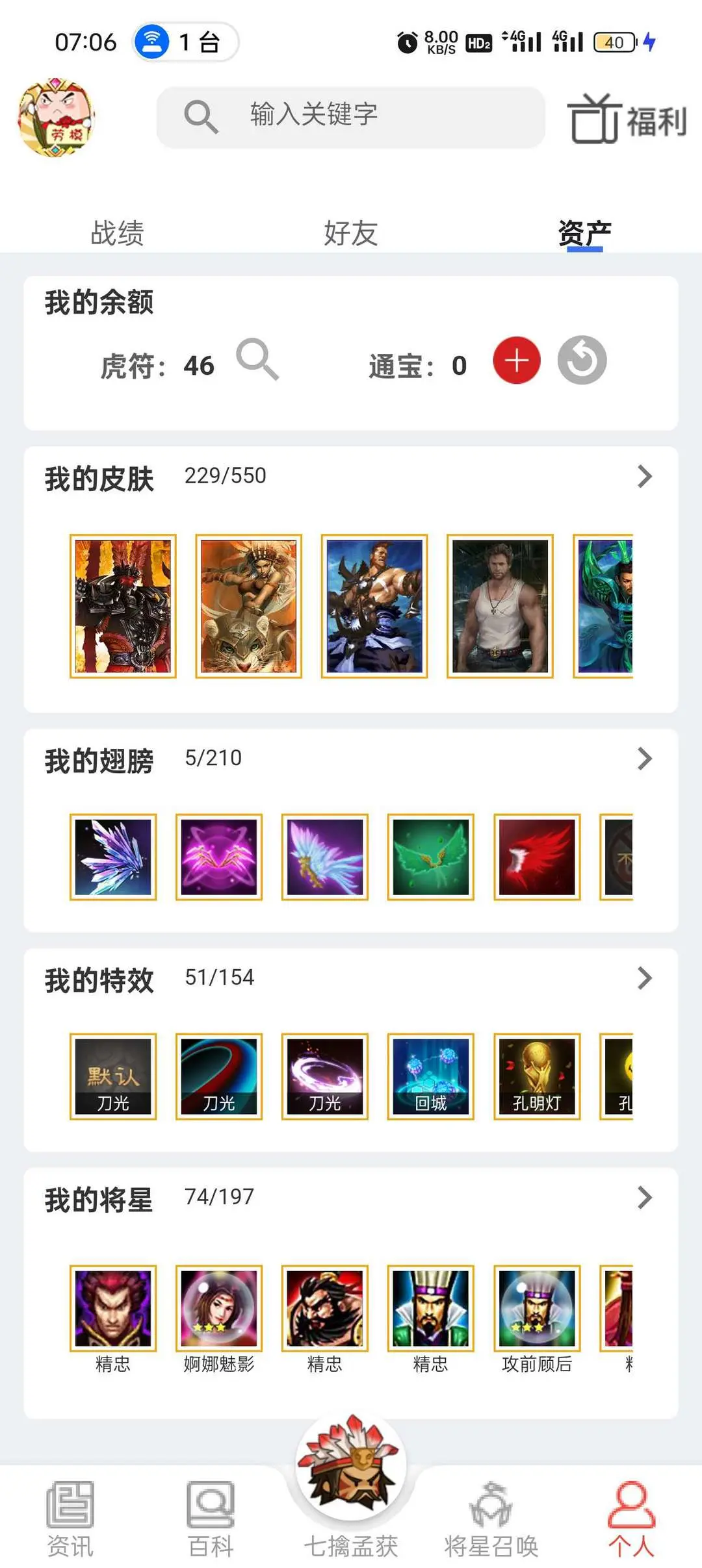Open the first skin card with the red-armored warrior
The height and width of the screenshot is (1568, 702).
(x=123, y=606)
